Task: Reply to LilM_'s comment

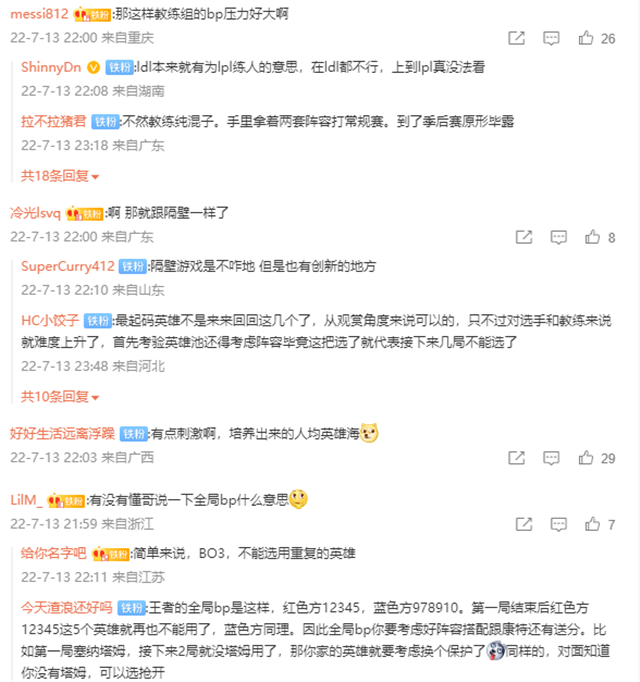Action: point(557,524)
